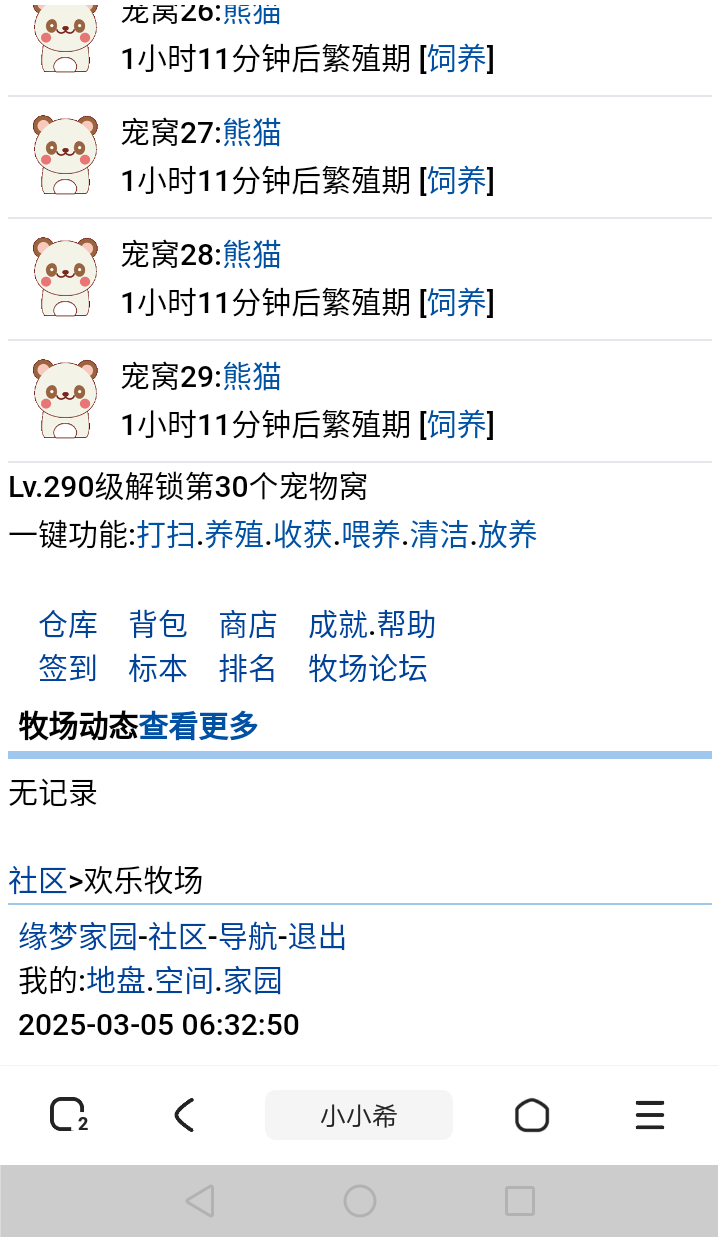Image resolution: width=718 pixels, height=1237 pixels.
Task: Open browser hamburger menu
Action: point(650,1114)
